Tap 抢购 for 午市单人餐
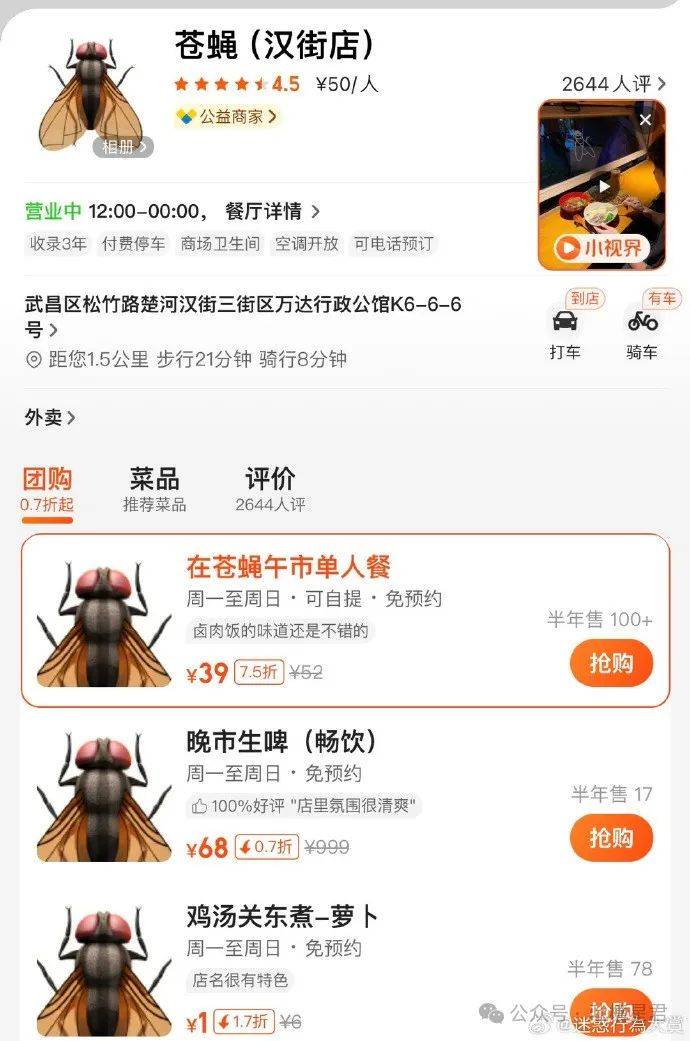This screenshot has width=690, height=1041. [x=611, y=663]
